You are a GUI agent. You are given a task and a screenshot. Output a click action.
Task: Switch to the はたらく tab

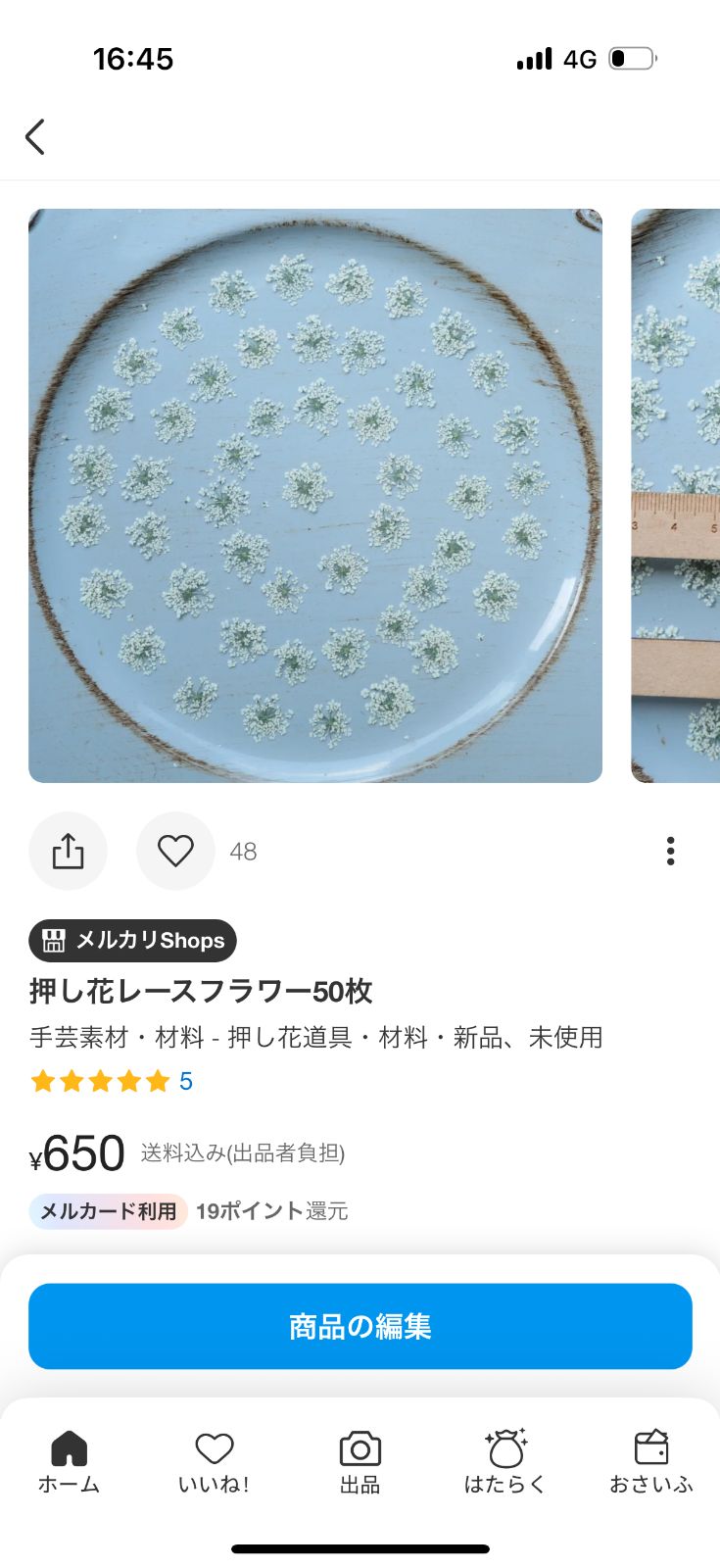[505, 1462]
